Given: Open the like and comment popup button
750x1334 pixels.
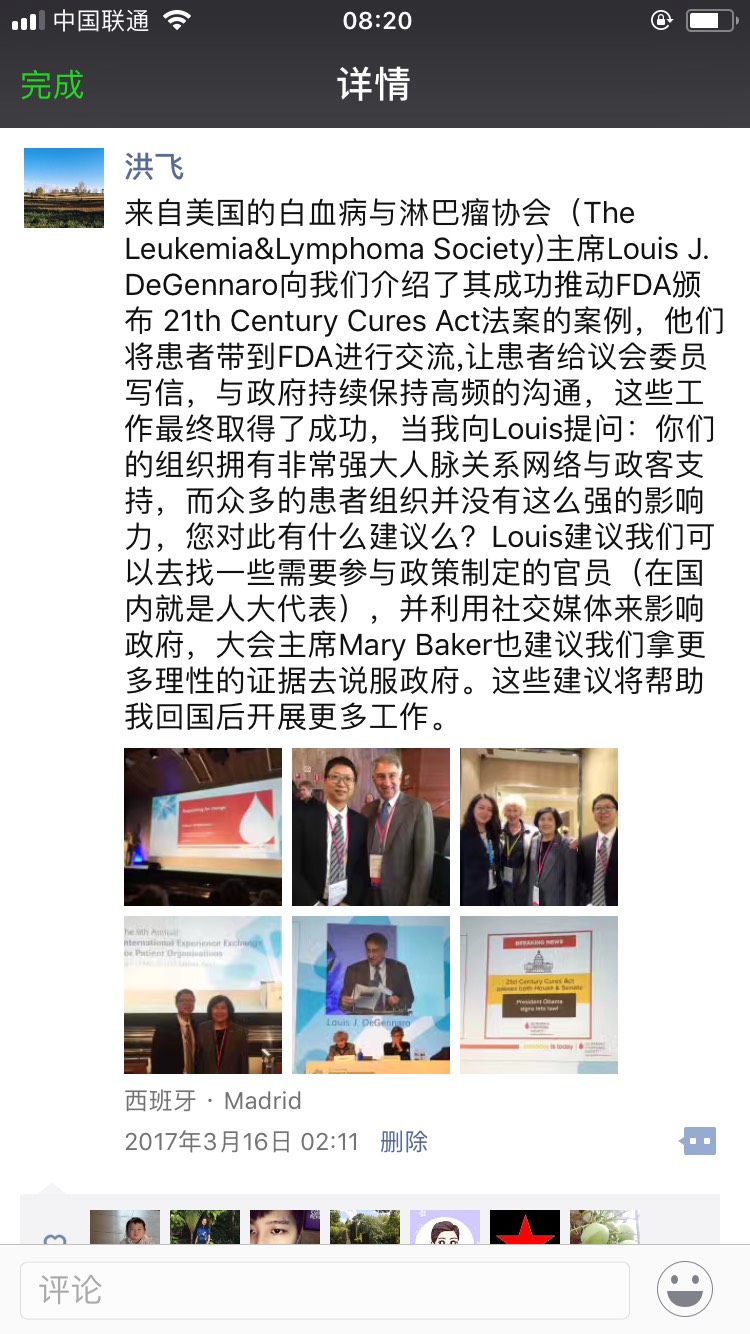Looking at the screenshot, I should (x=698, y=1141).
